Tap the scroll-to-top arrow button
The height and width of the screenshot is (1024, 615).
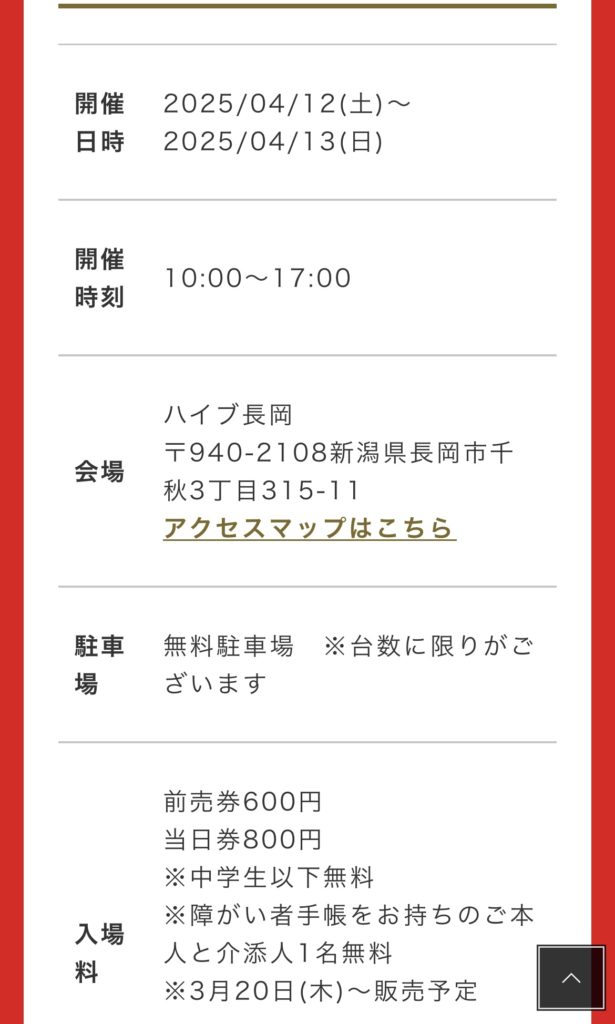(571, 978)
